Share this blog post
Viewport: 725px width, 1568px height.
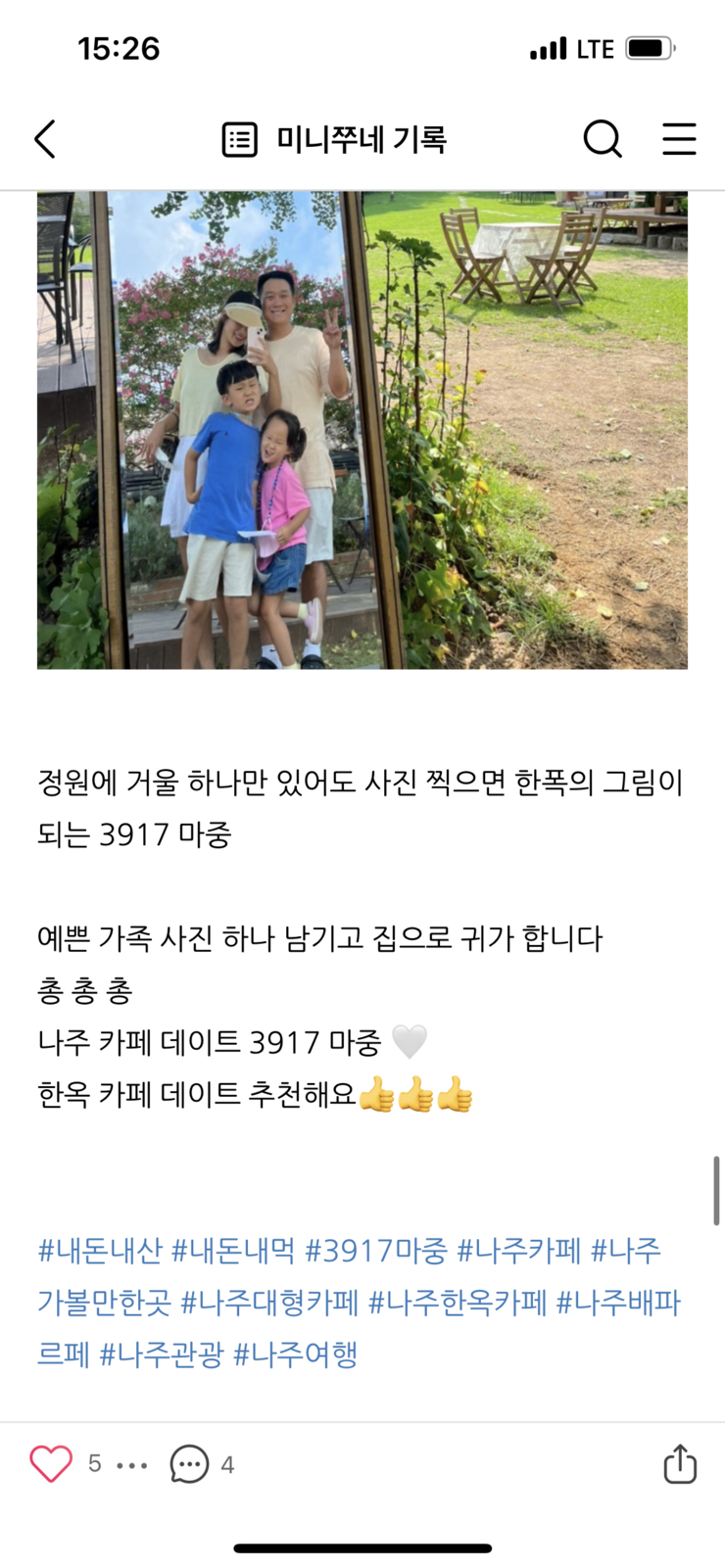point(679,1464)
